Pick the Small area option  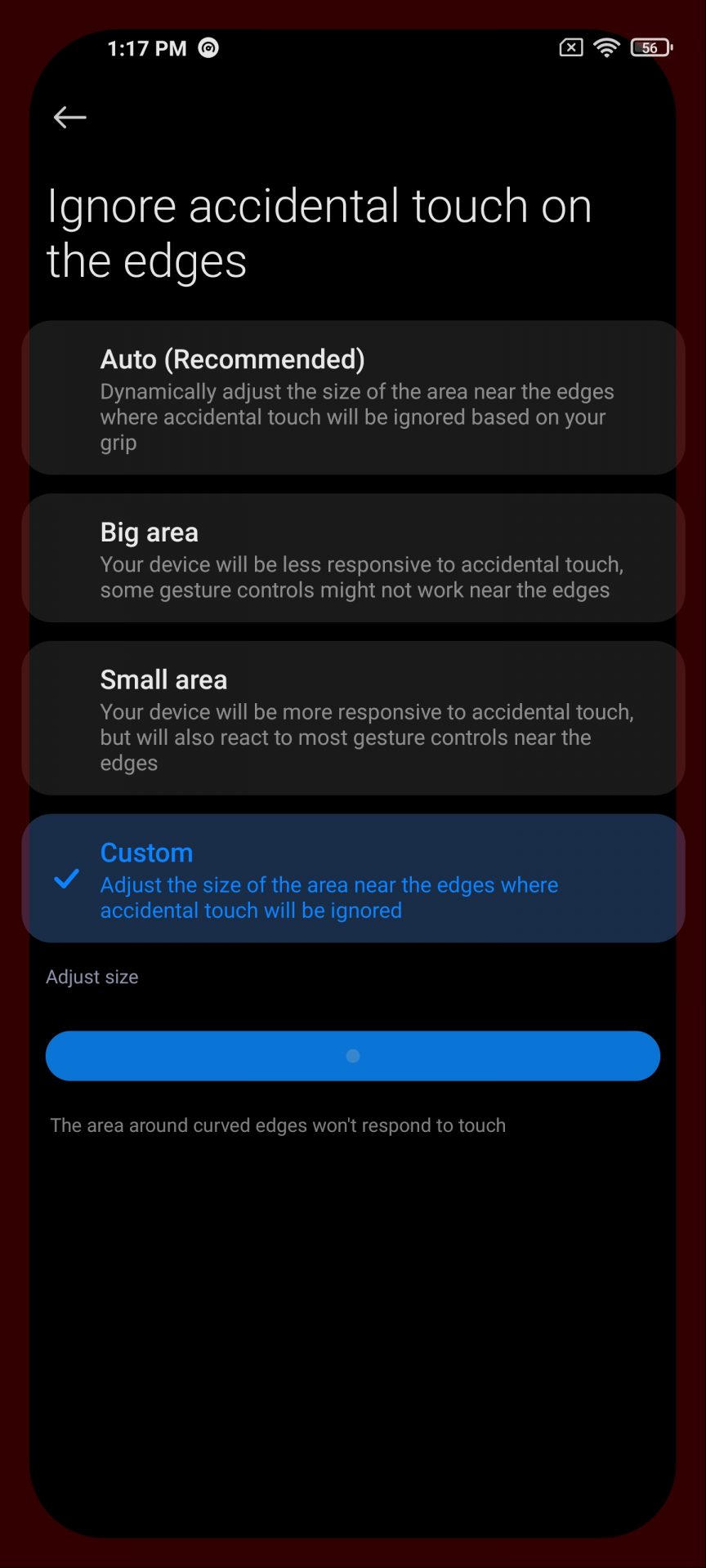[353, 719]
